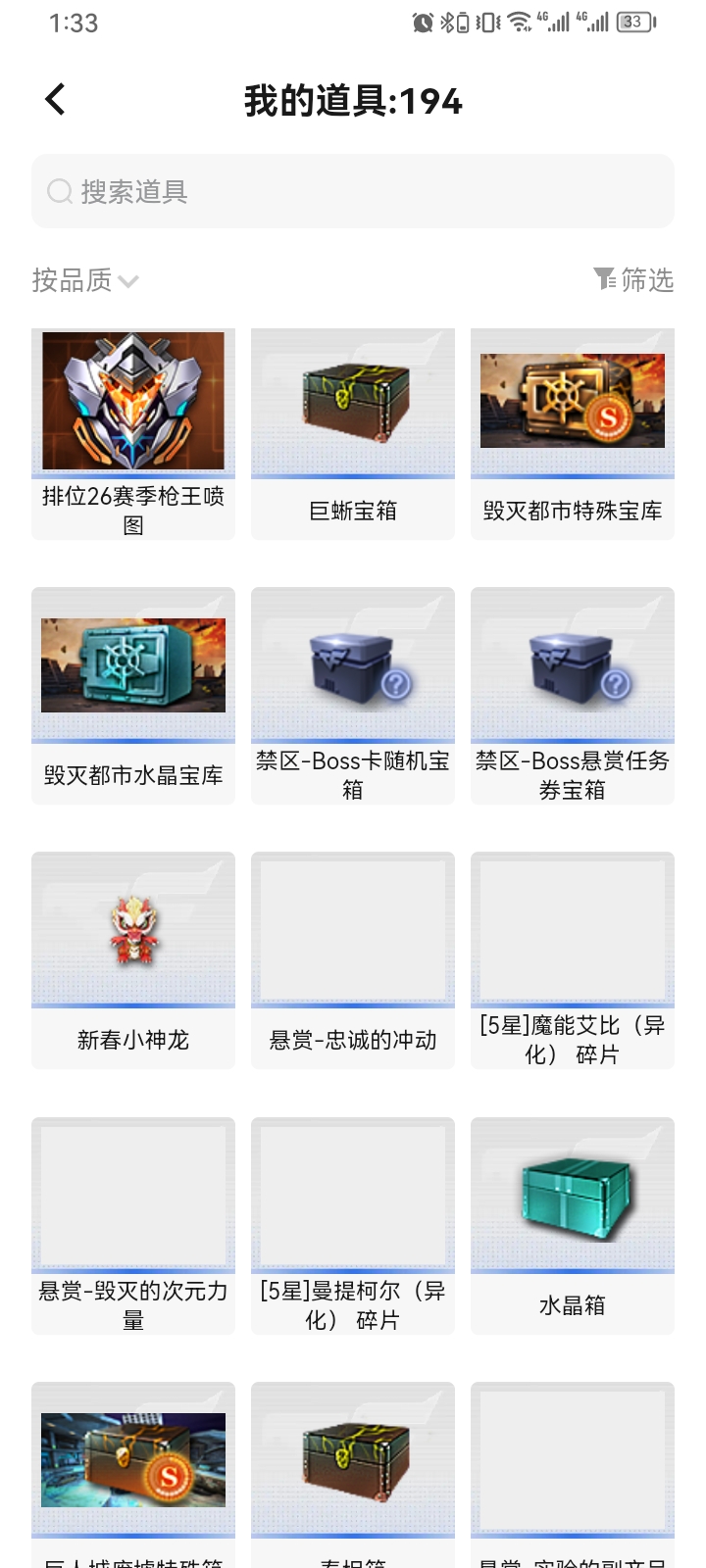Open [5星]曼提柯尔（异化）碎片 item
Screen dimensions: 706x1568
(353, 1225)
